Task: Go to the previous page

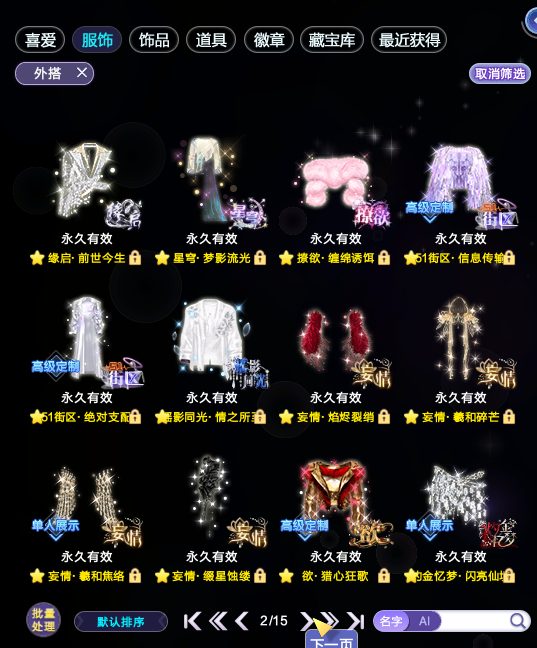Action: (x=241, y=621)
